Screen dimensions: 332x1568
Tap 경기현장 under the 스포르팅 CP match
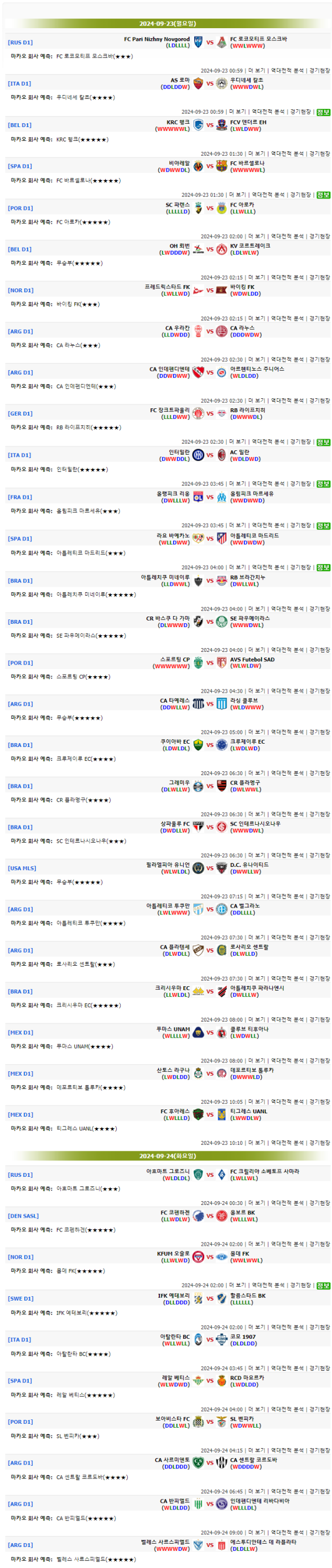tap(319, 691)
